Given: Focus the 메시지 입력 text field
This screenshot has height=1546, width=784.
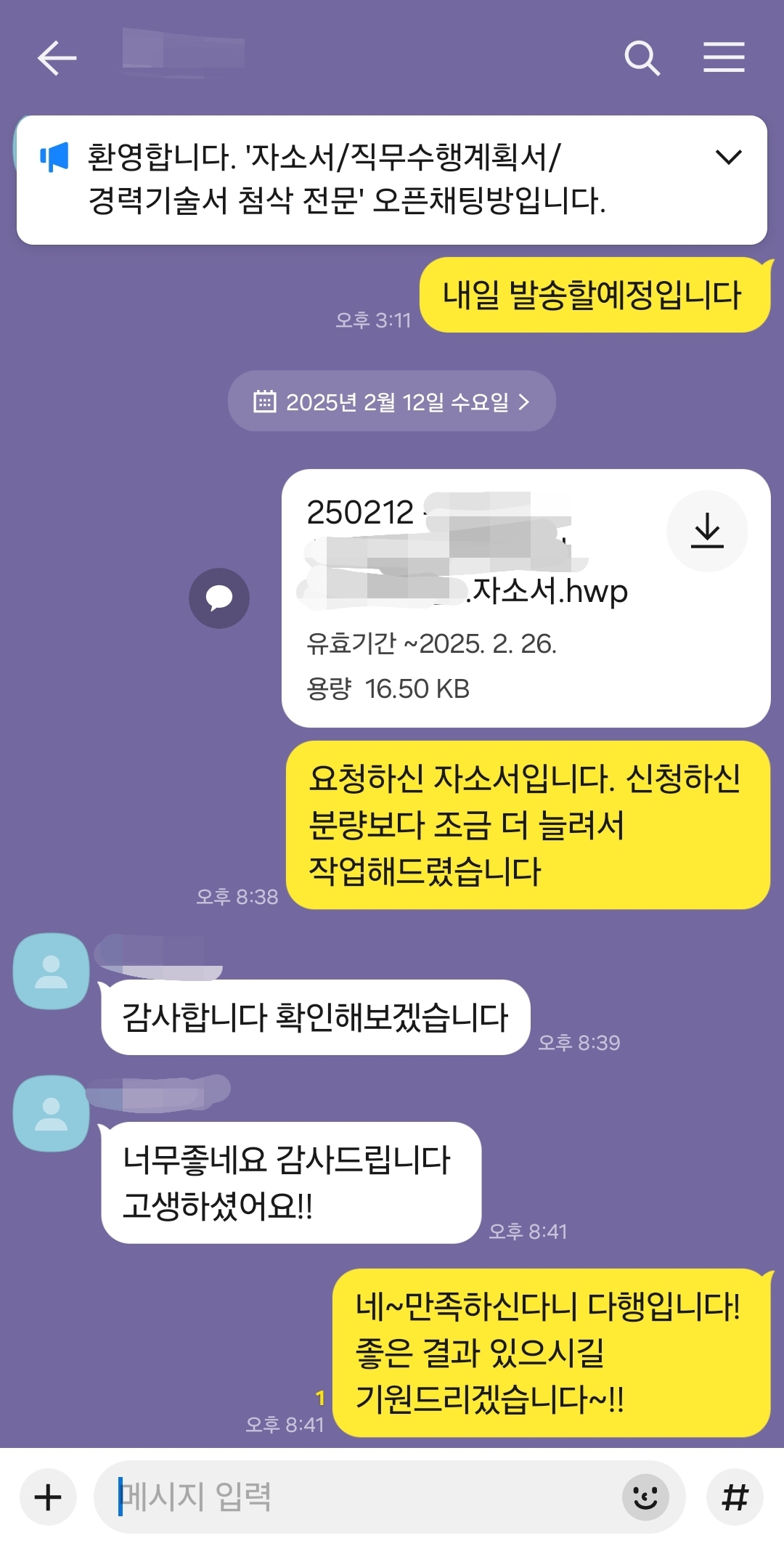Looking at the screenshot, I should pos(363,1497).
